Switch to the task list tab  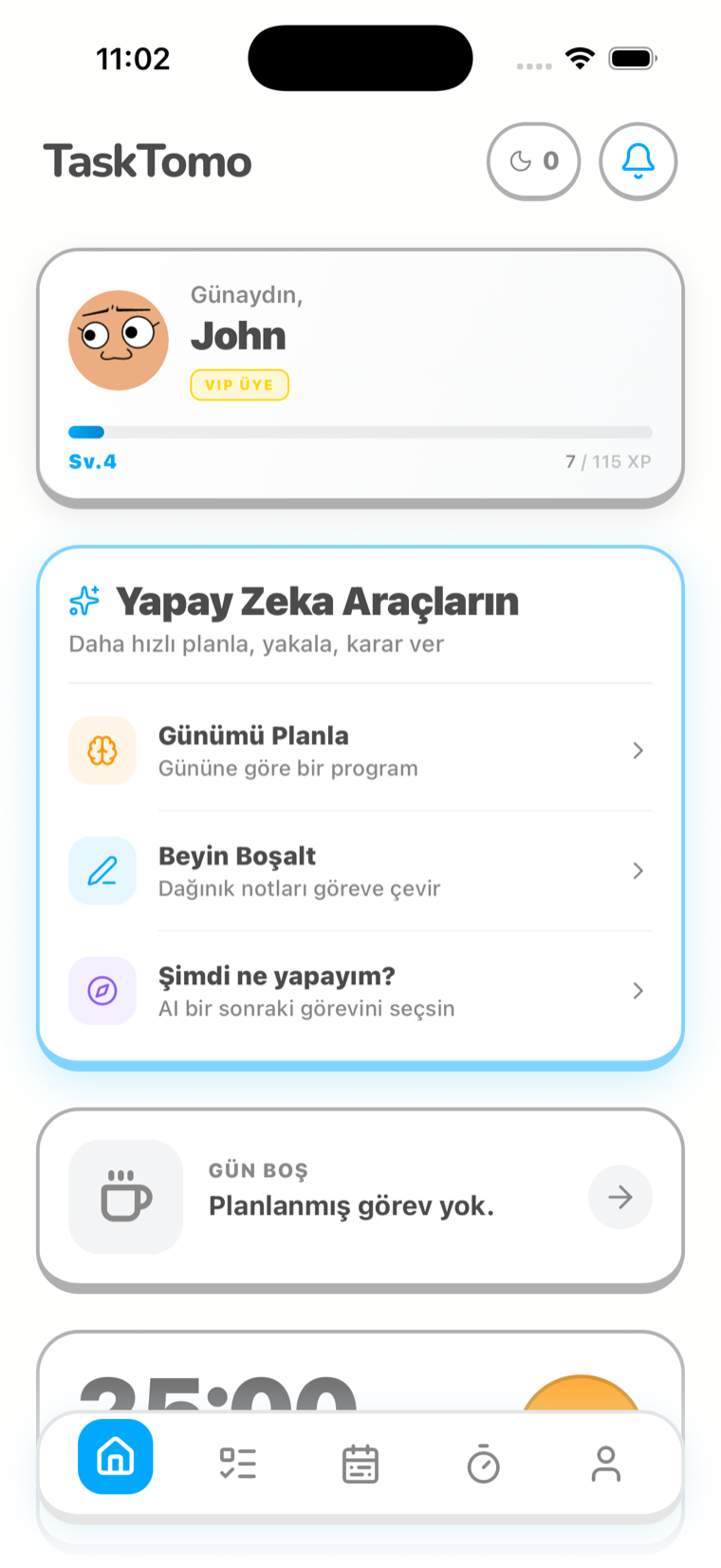pyautogui.click(x=238, y=1463)
